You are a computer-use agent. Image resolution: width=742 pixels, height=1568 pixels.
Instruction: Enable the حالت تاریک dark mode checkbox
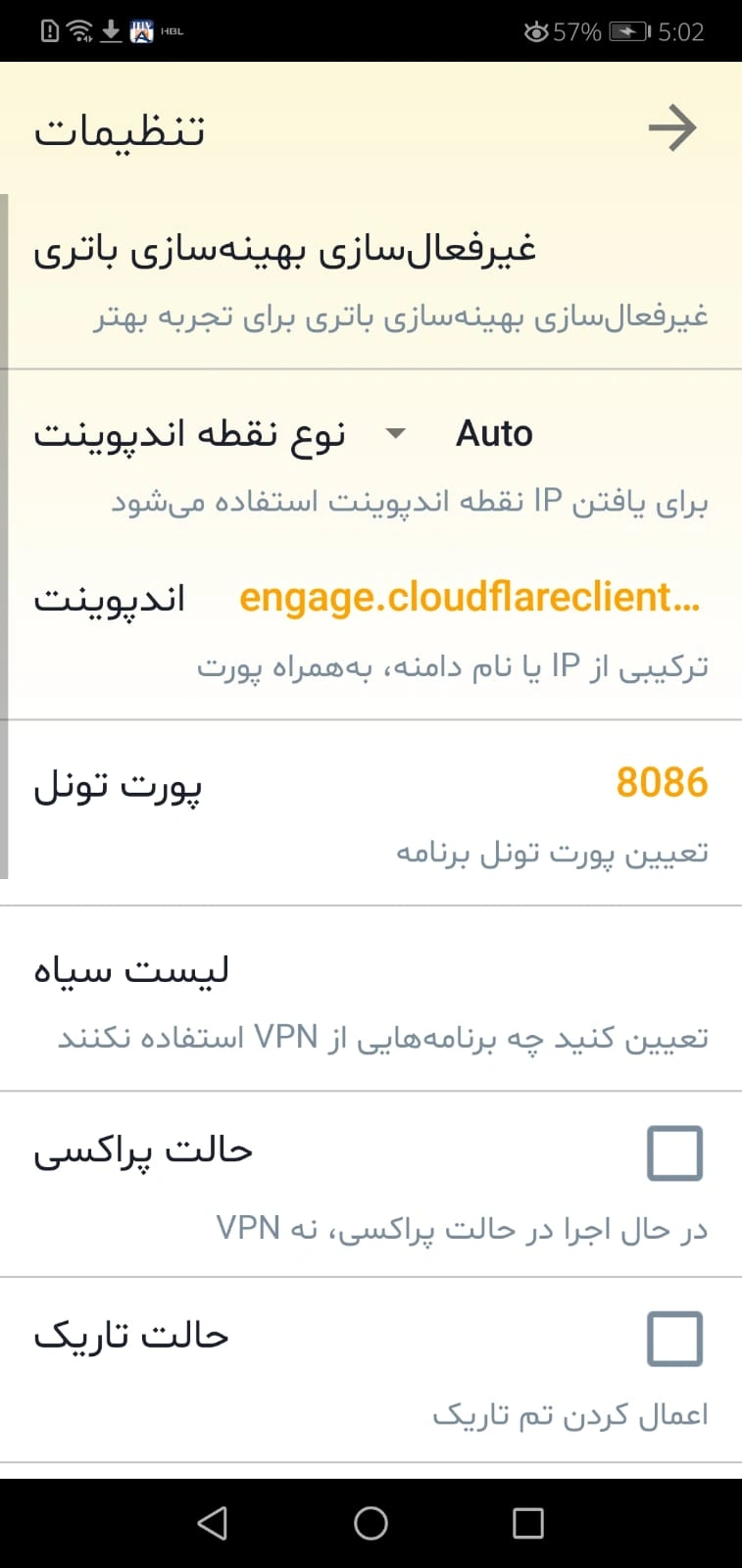pos(674,1338)
